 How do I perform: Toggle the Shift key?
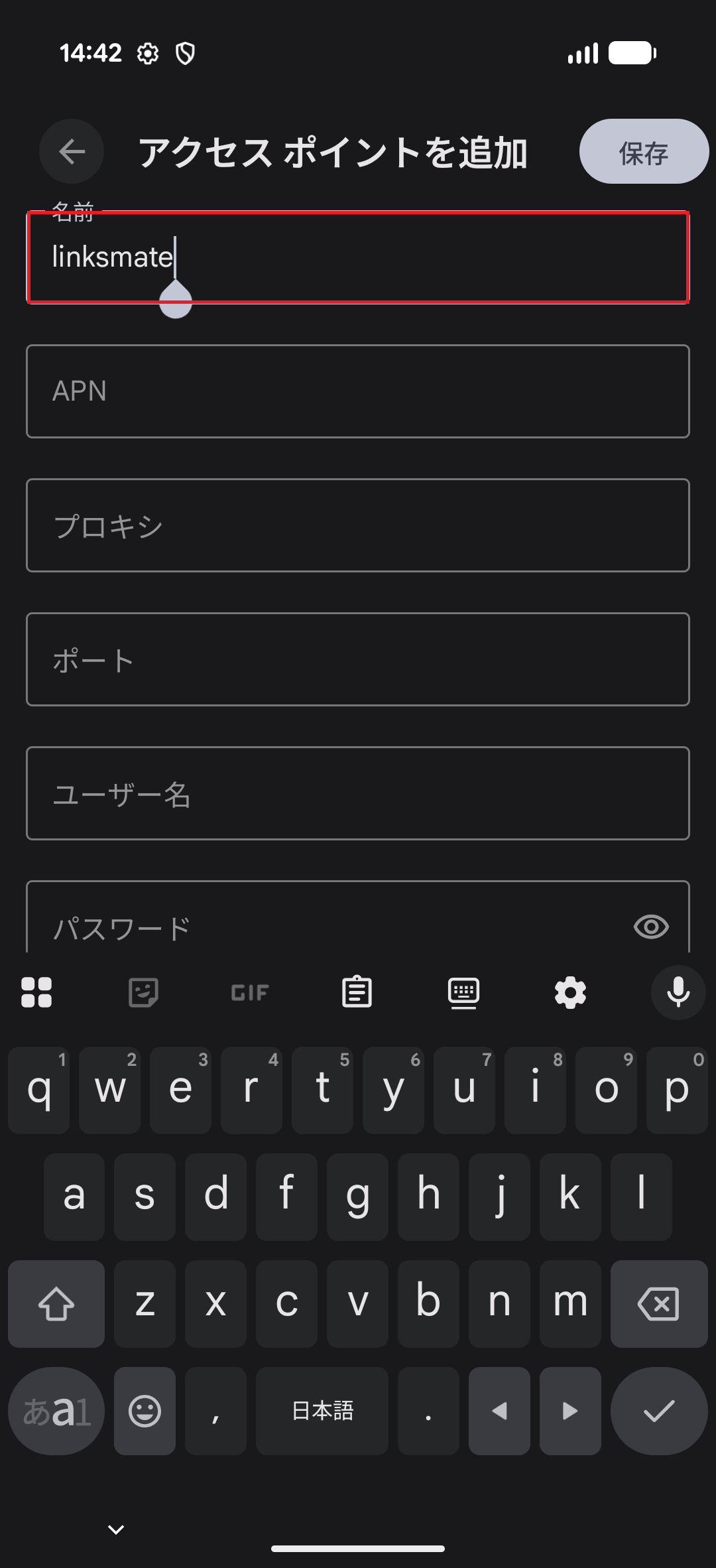[56, 1304]
